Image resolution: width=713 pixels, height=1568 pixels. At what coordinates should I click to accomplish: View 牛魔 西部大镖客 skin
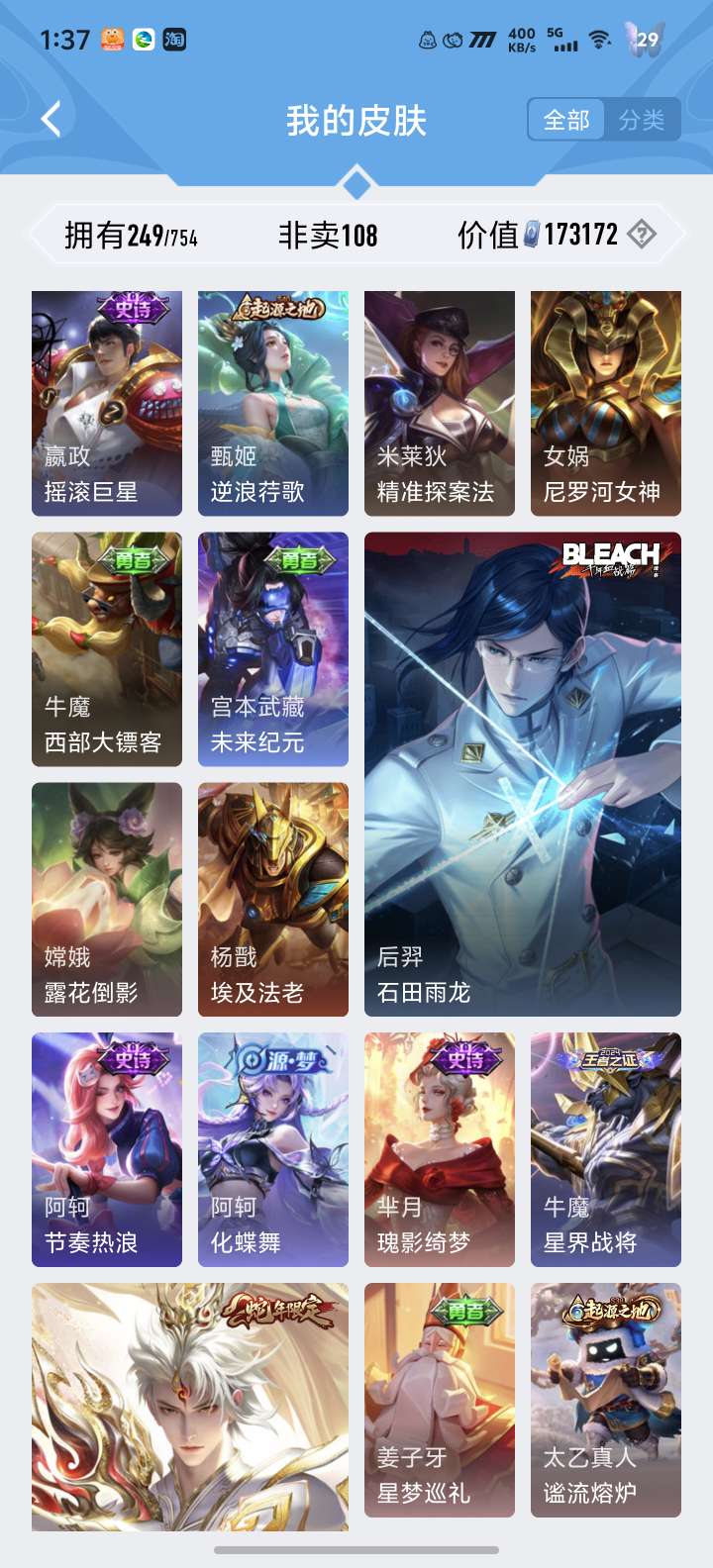[x=107, y=648]
